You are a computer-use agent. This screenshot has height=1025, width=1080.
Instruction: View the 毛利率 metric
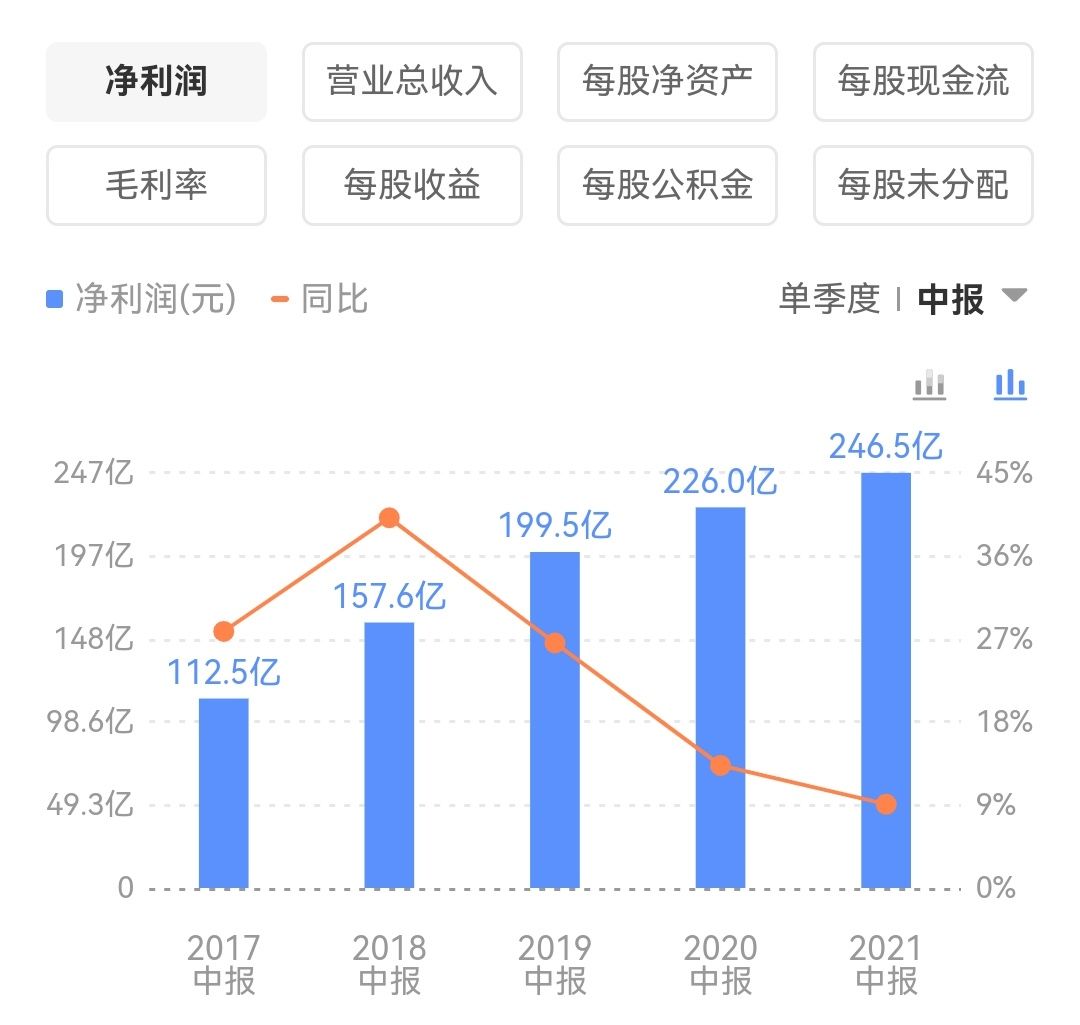tap(156, 185)
